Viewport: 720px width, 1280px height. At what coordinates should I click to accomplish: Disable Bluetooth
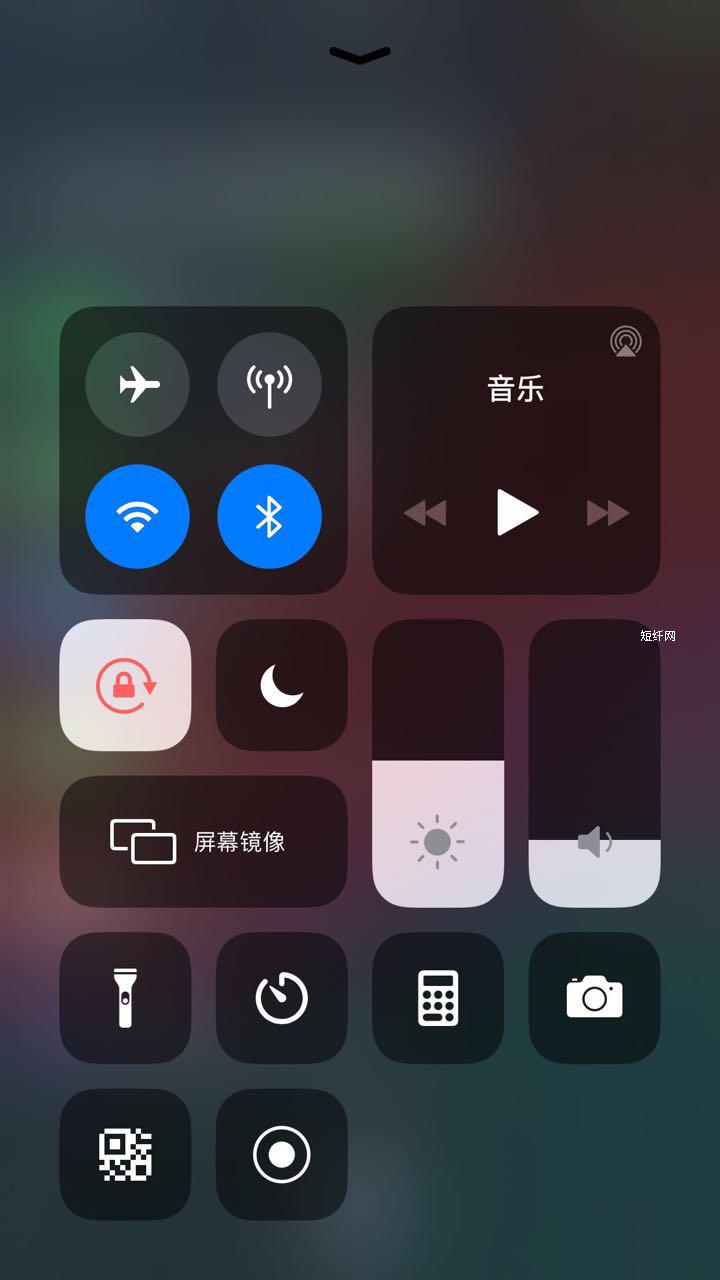[269, 516]
